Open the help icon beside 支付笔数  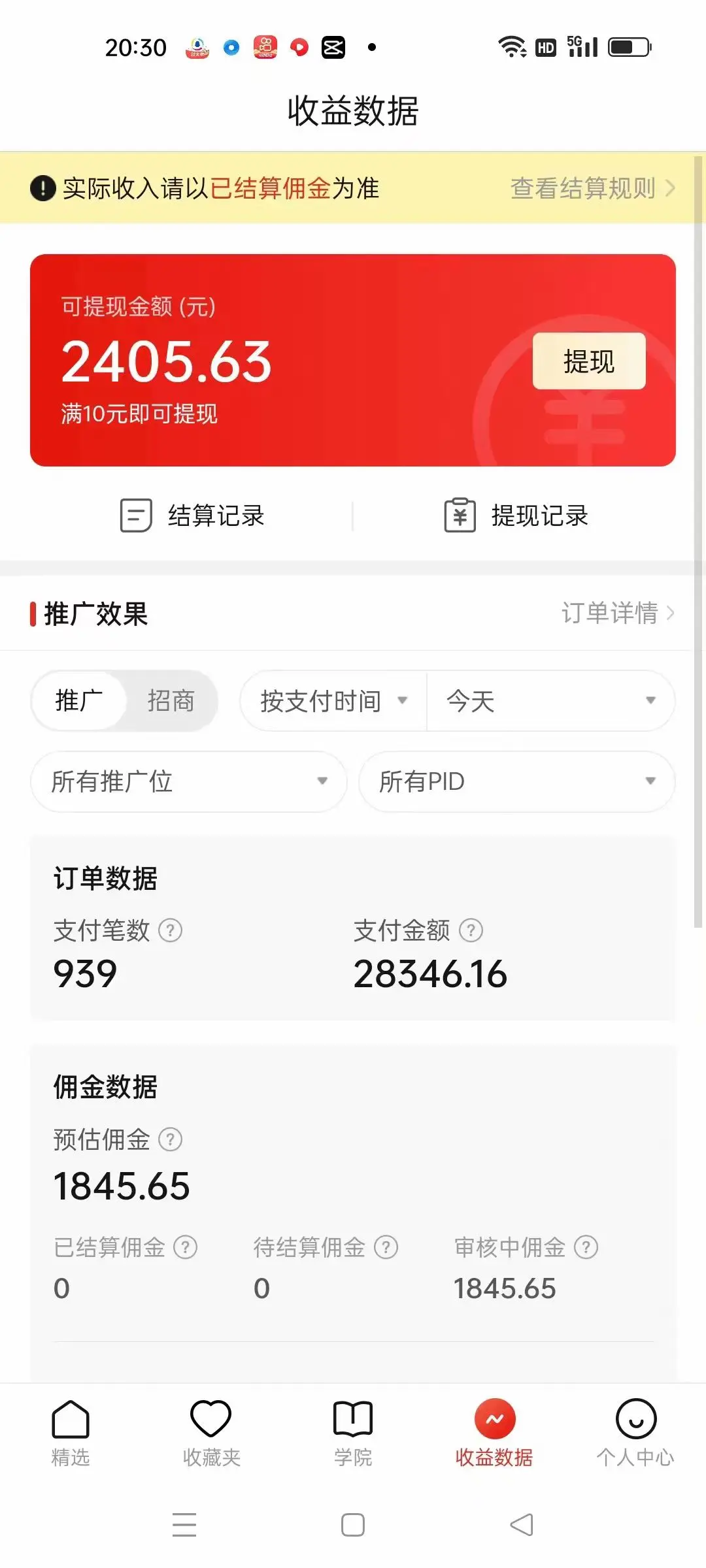point(171,931)
